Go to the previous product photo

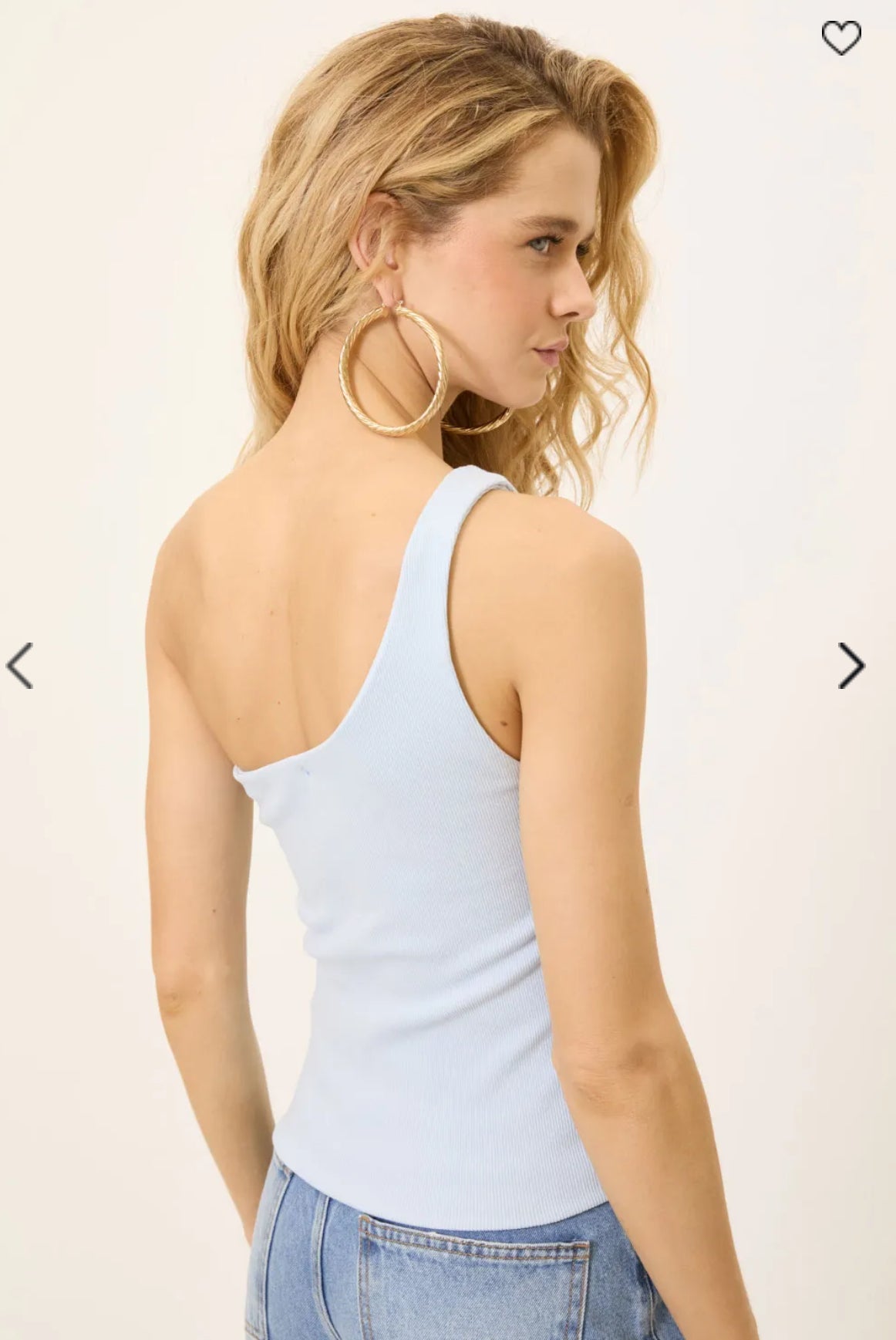(x=20, y=665)
